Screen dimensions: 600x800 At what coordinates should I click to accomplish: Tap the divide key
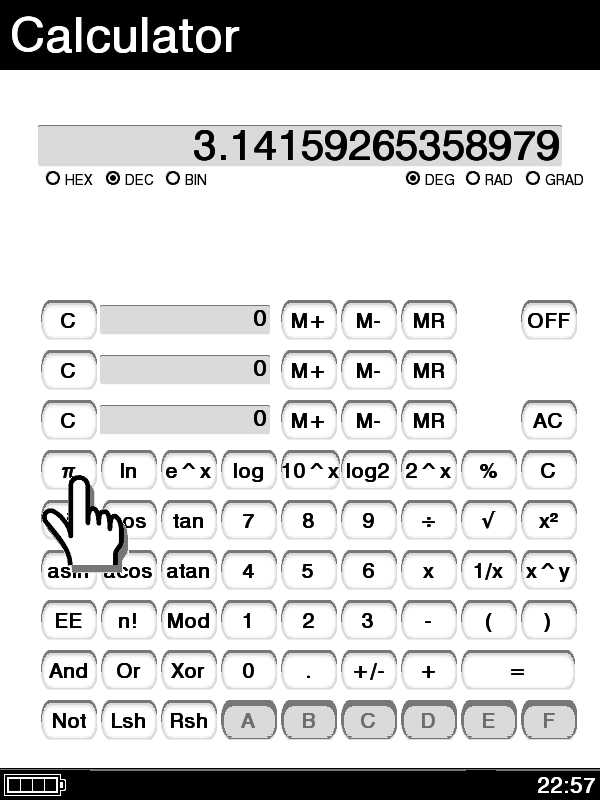428,521
